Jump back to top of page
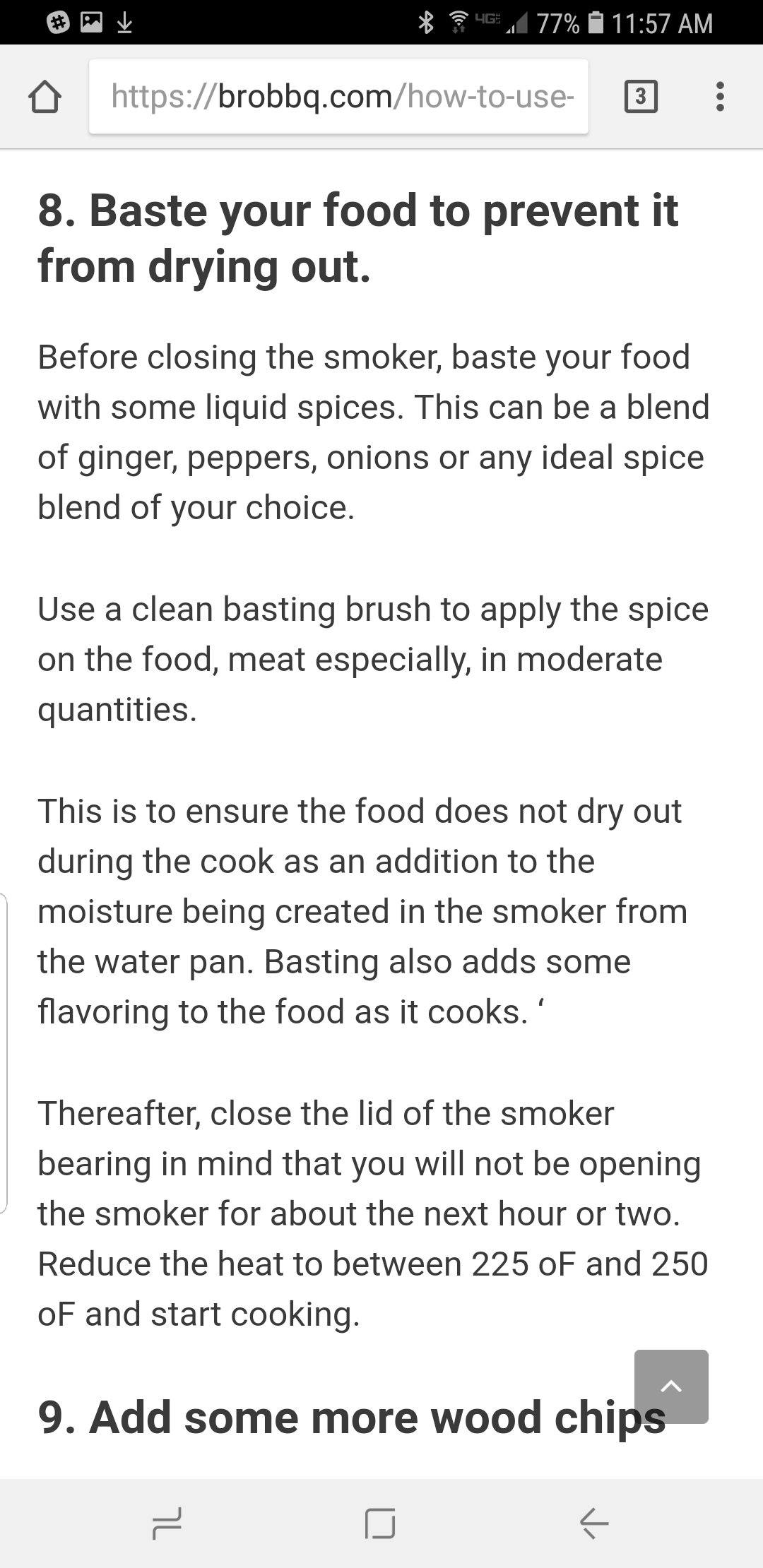This screenshot has width=763, height=1568. (x=670, y=1386)
